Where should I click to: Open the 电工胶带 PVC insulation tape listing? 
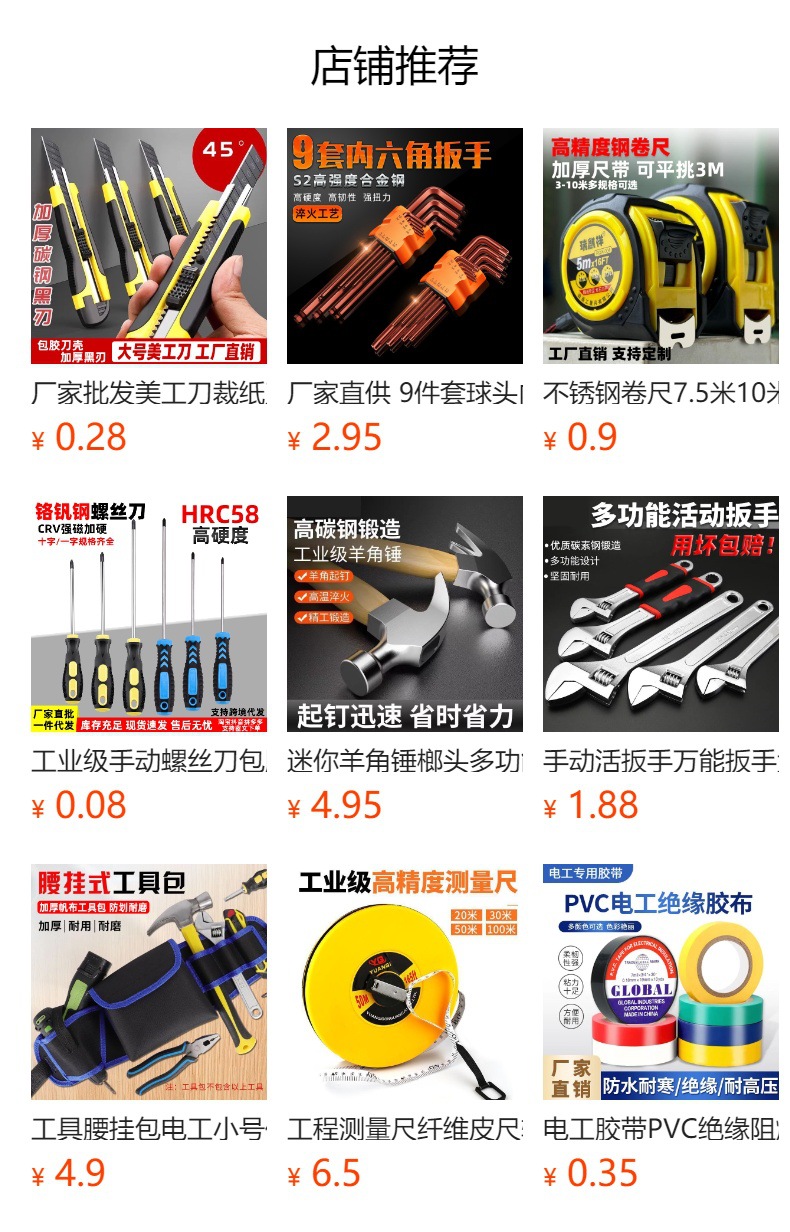[x=661, y=982]
